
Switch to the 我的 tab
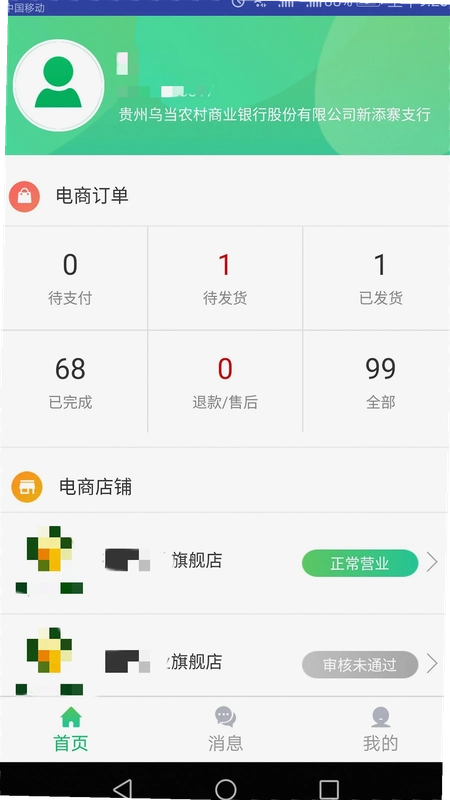[380, 729]
